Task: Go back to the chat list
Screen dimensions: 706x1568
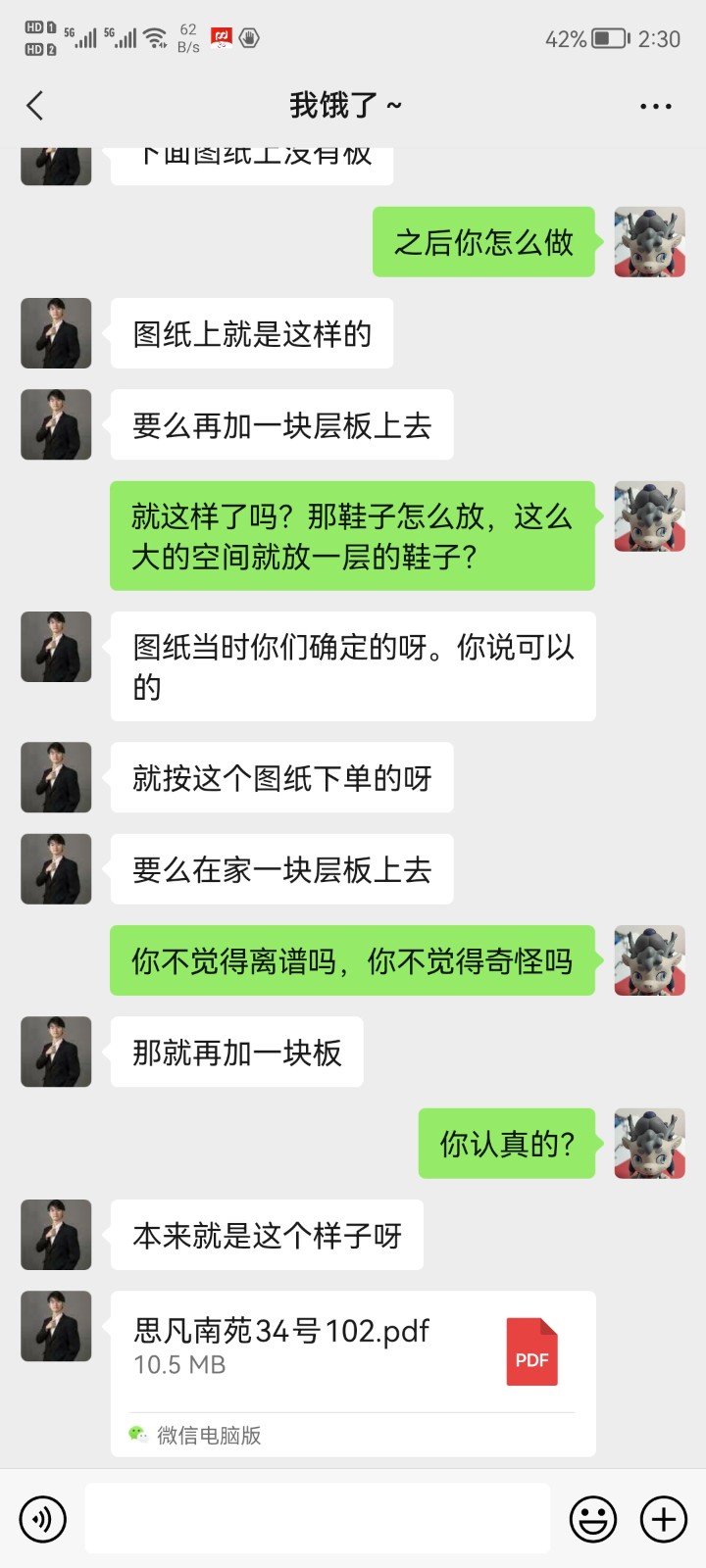Action: point(35,106)
